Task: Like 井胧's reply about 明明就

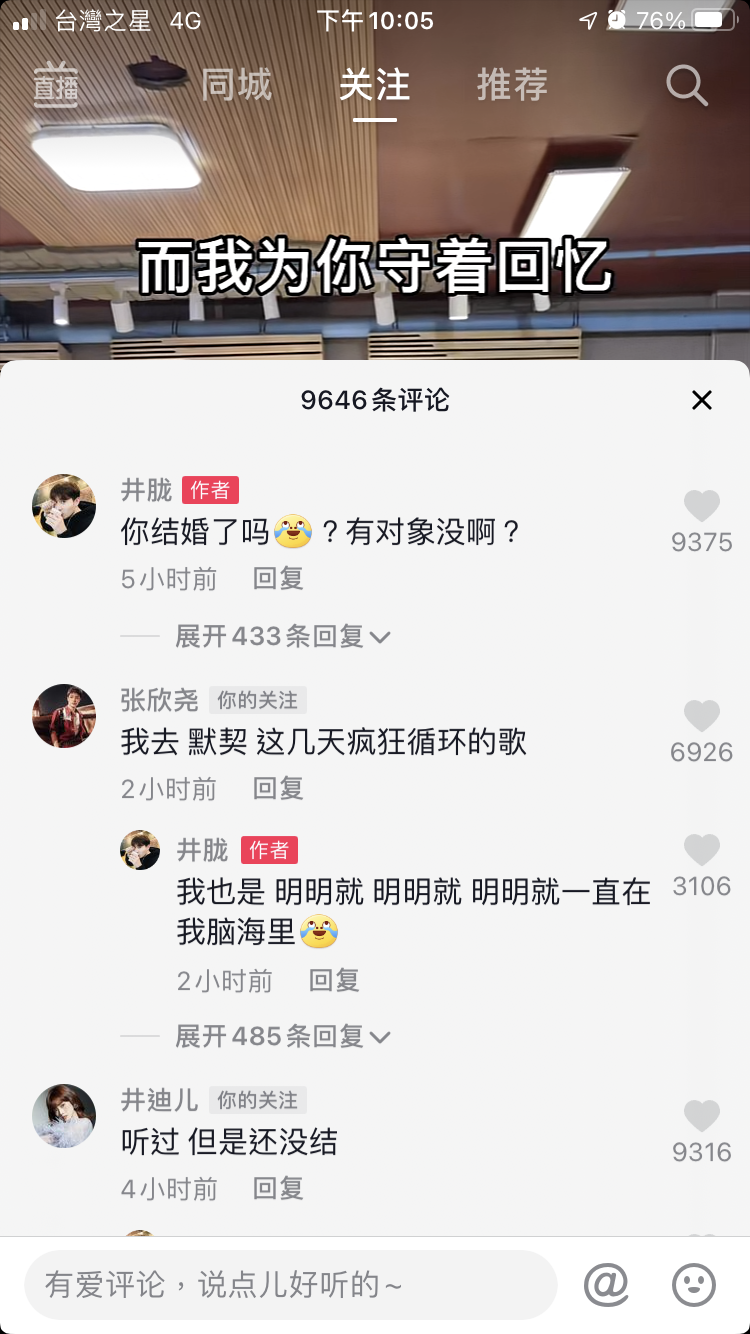Action: (x=701, y=851)
